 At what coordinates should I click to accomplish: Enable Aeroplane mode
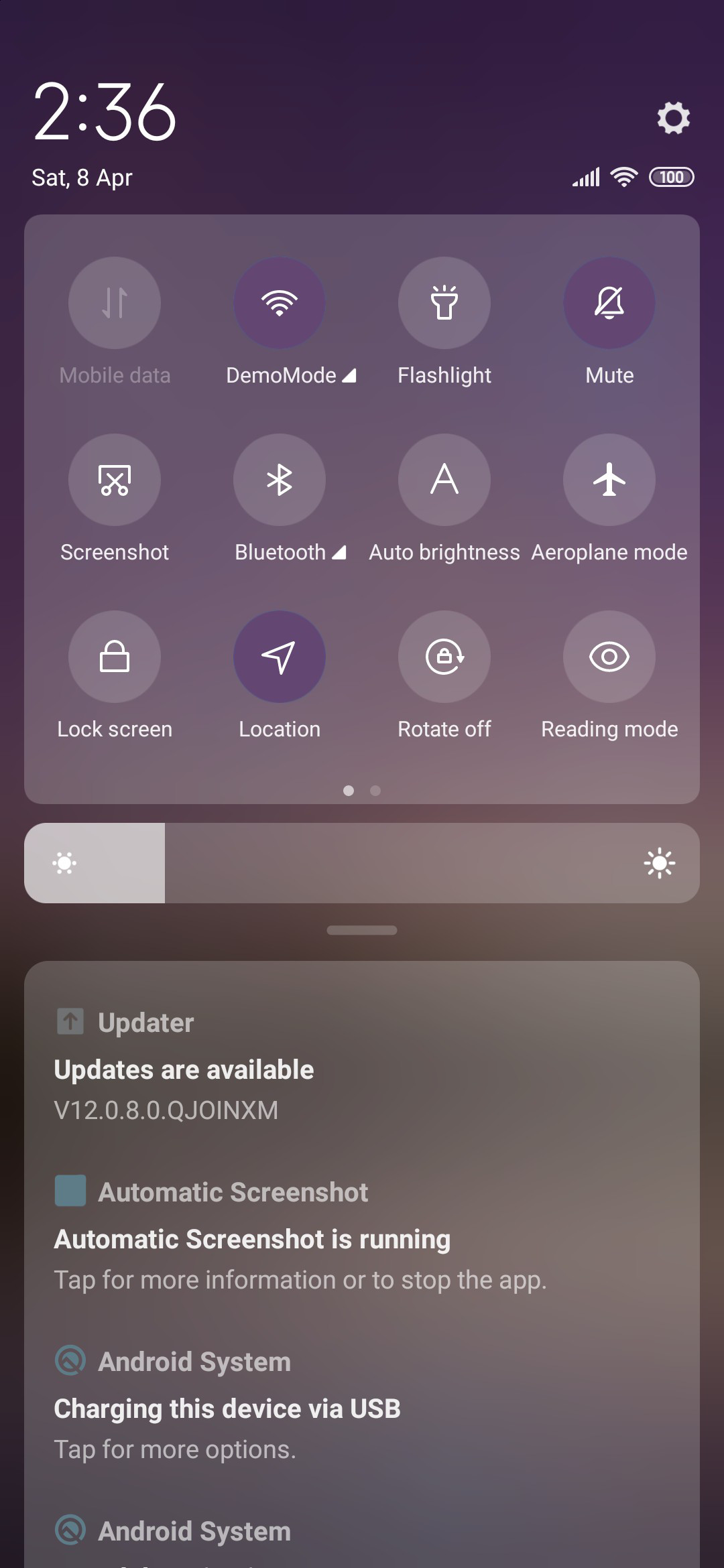click(x=609, y=480)
